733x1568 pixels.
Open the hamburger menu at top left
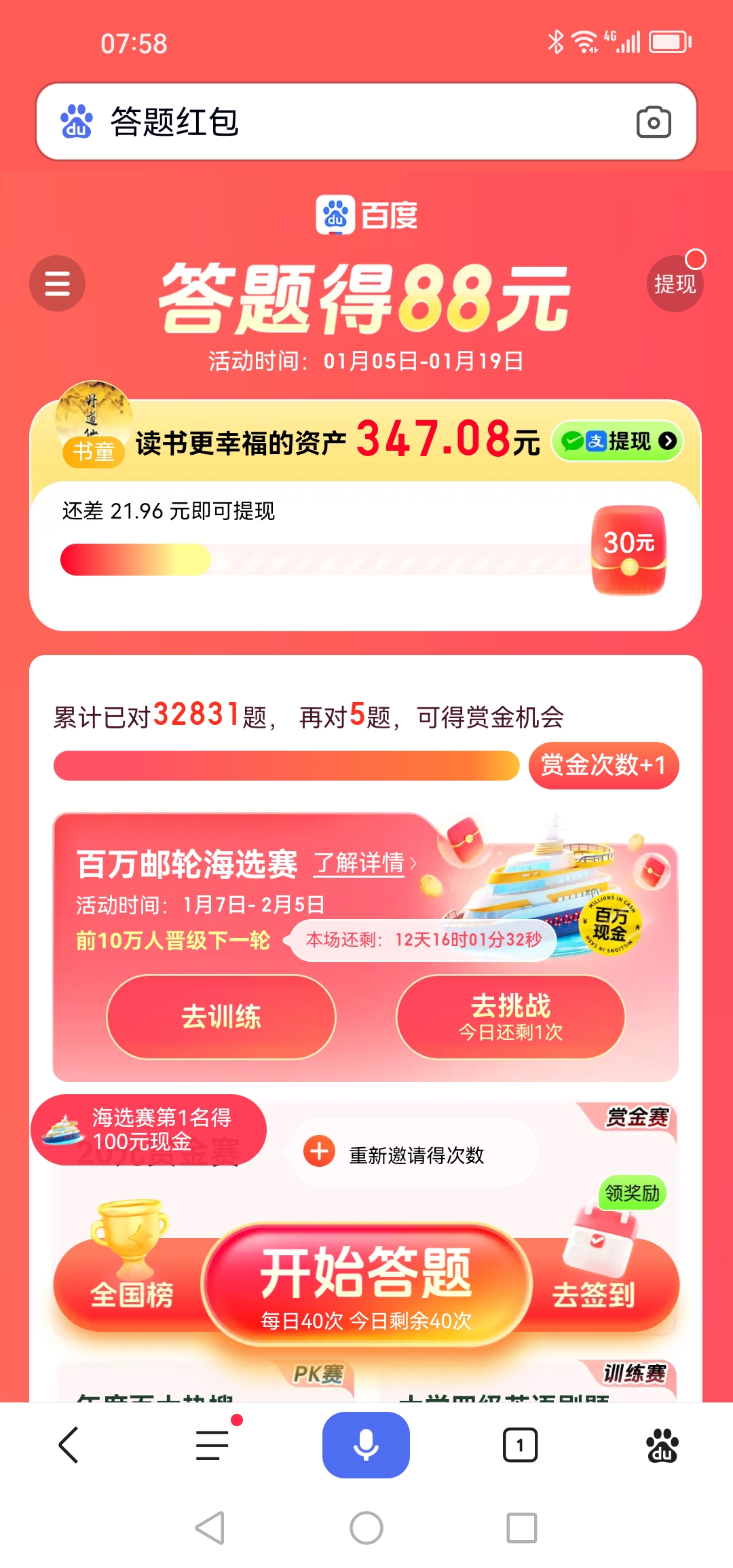coord(57,284)
